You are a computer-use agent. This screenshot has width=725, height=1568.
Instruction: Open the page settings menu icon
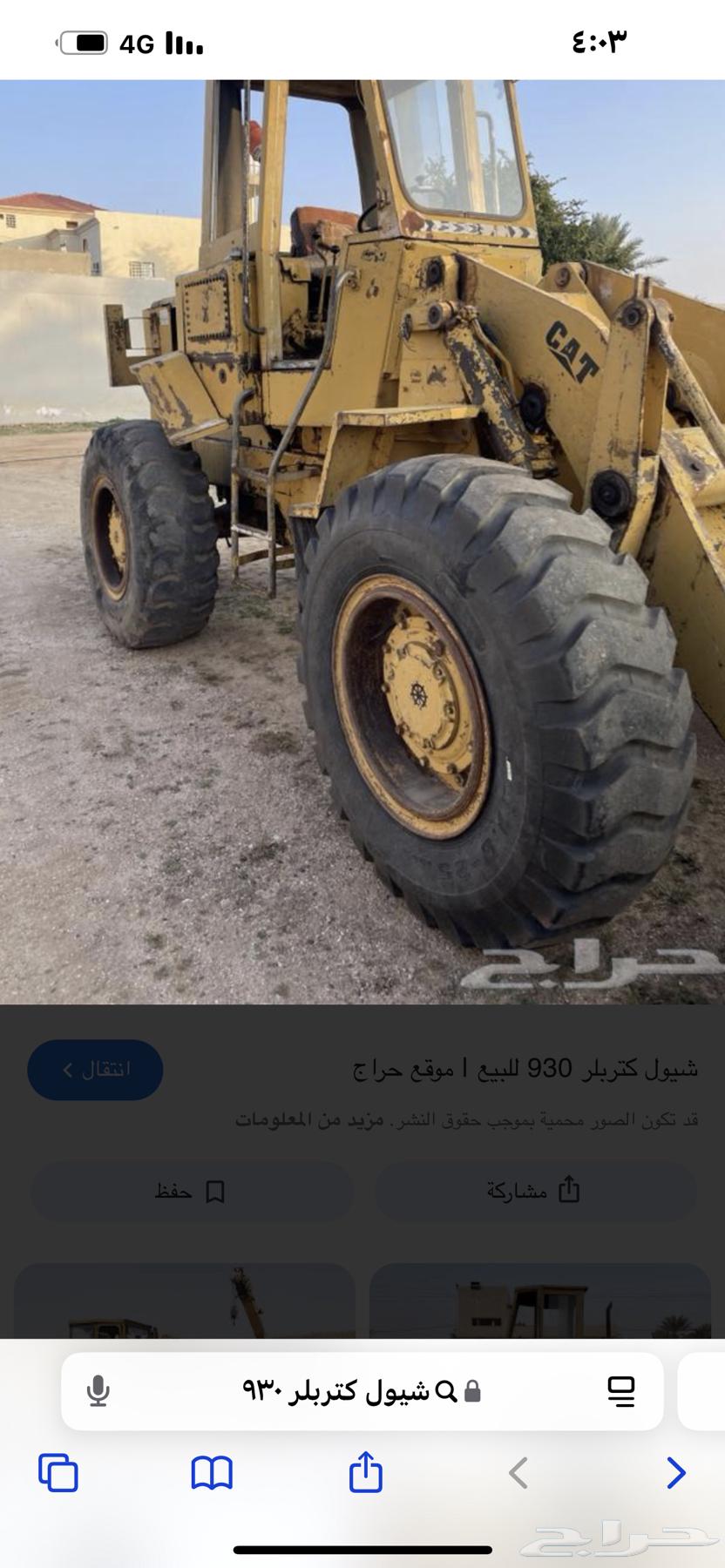[621, 1391]
